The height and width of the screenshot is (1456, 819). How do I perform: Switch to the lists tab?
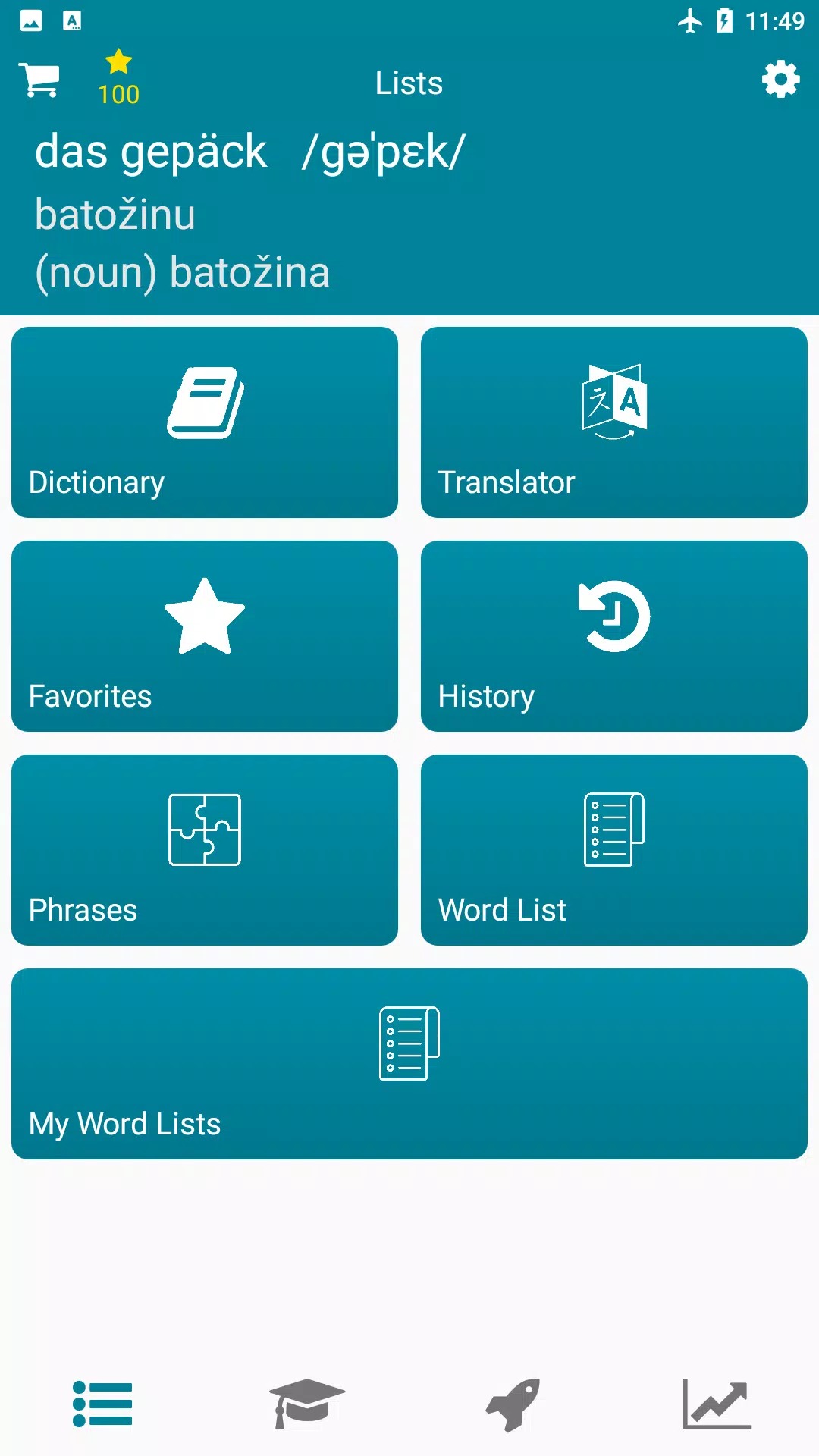(102, 1404)
